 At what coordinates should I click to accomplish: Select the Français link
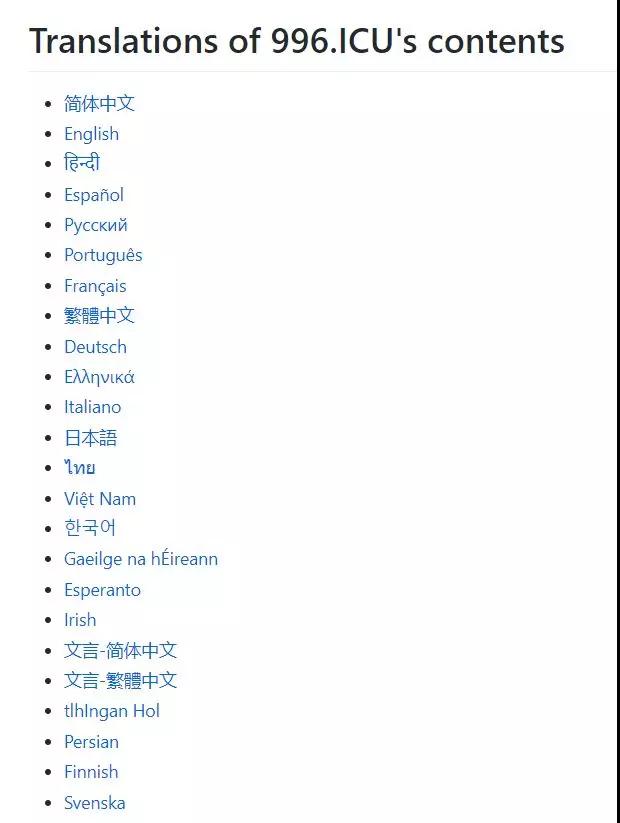(x=95, y=286)
